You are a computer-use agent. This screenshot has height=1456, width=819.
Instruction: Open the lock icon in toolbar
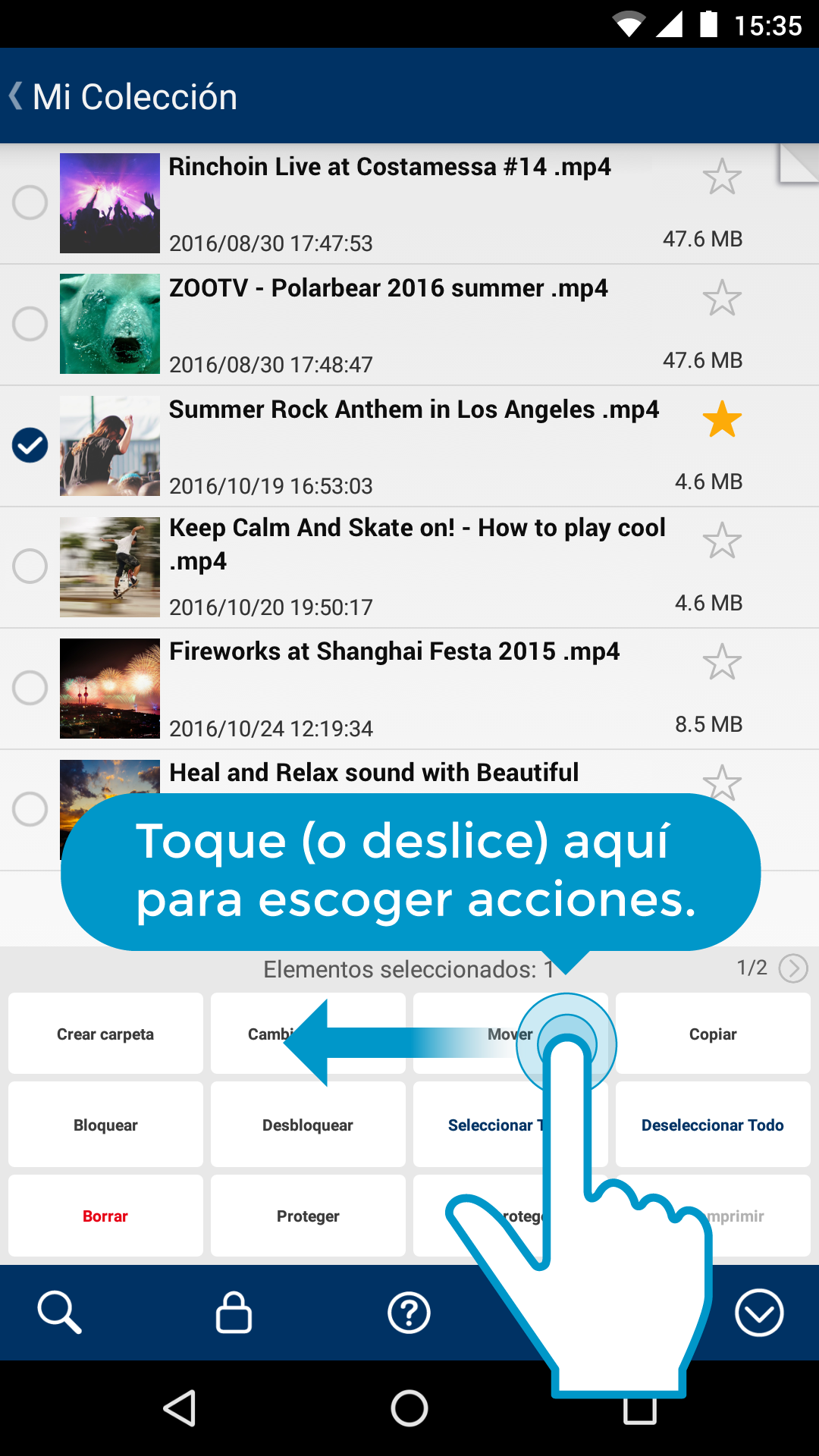pos(234,1313)
